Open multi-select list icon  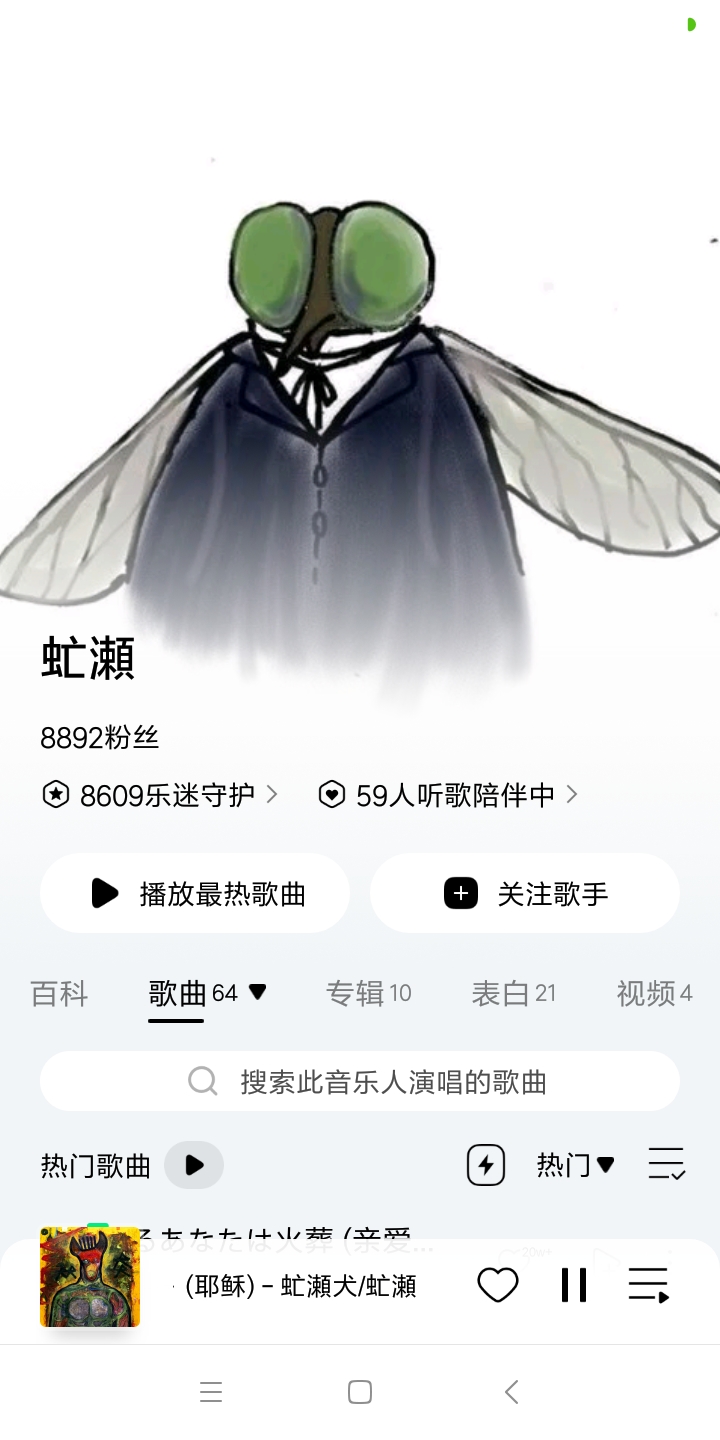pyautogui.click(x=666, y=1164)
